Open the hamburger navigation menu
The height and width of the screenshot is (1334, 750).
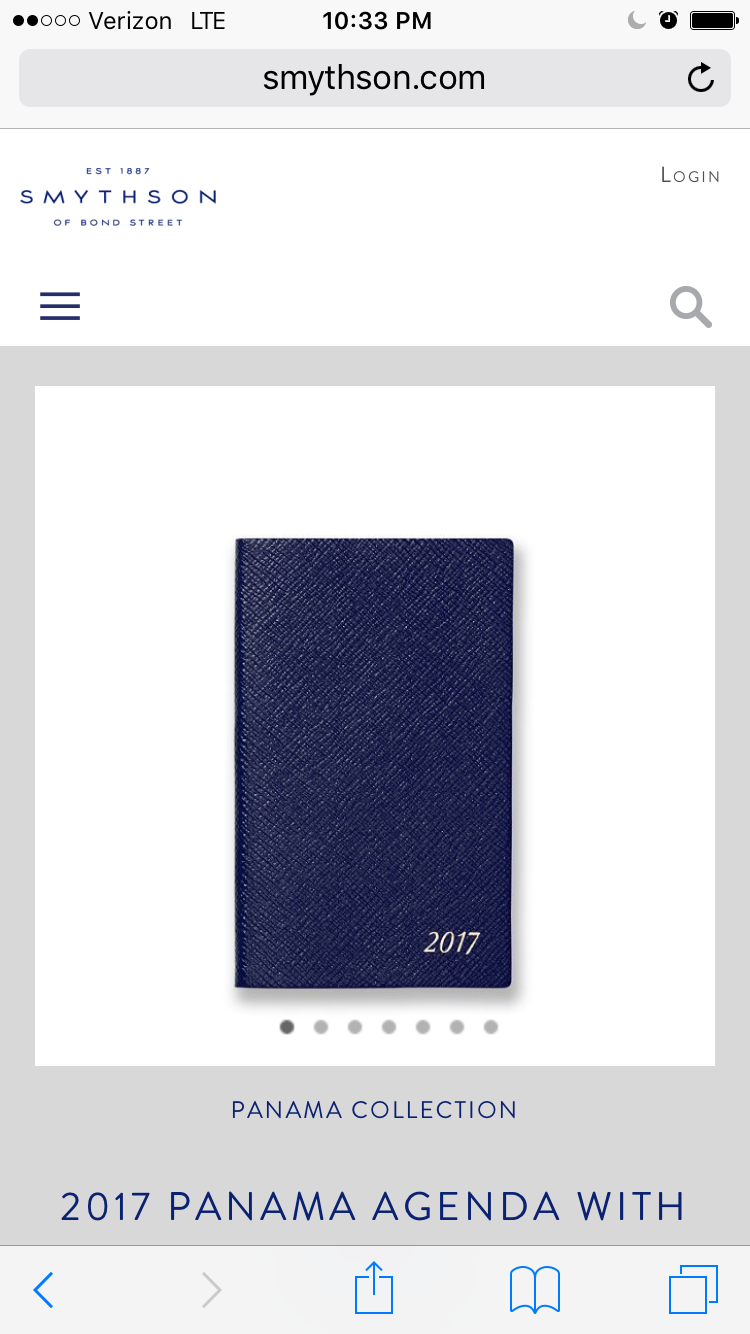[60, 306]
